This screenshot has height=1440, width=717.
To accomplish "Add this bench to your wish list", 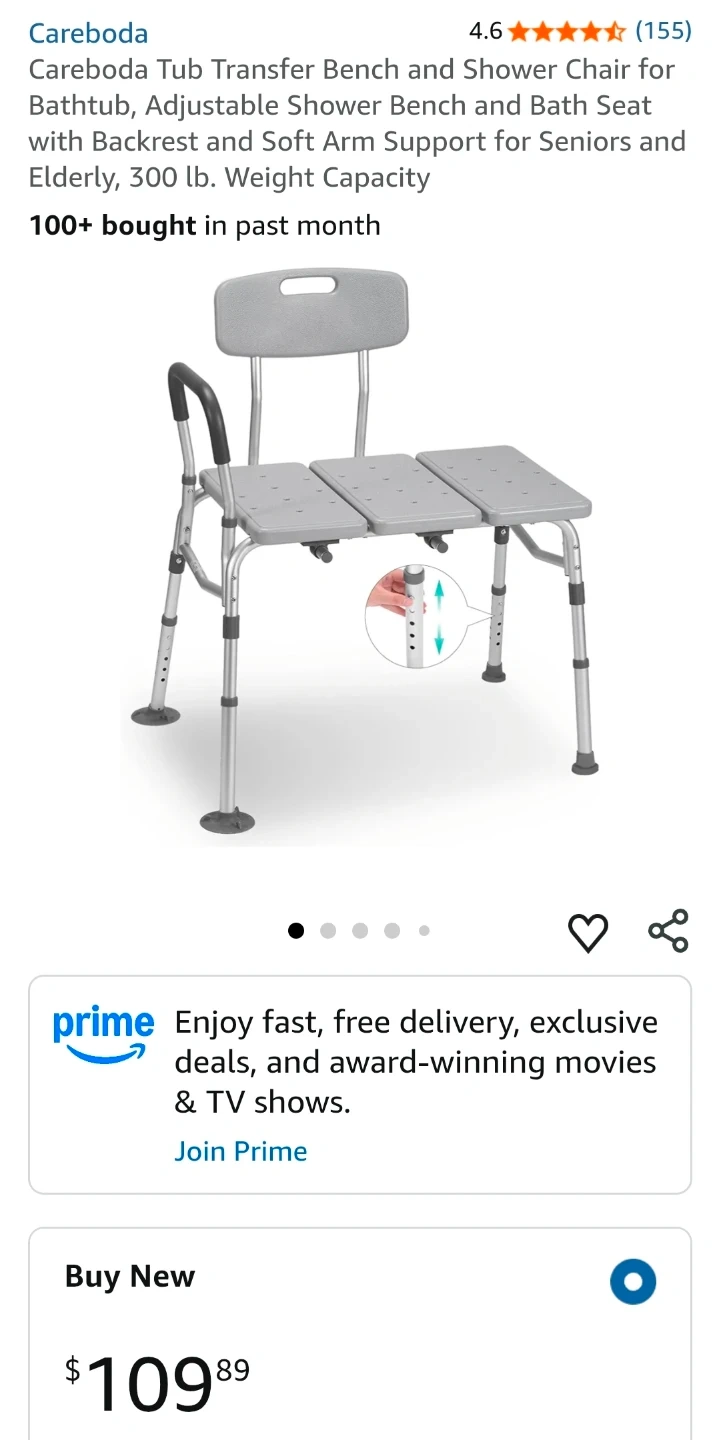I will click(x=588, y=932).
